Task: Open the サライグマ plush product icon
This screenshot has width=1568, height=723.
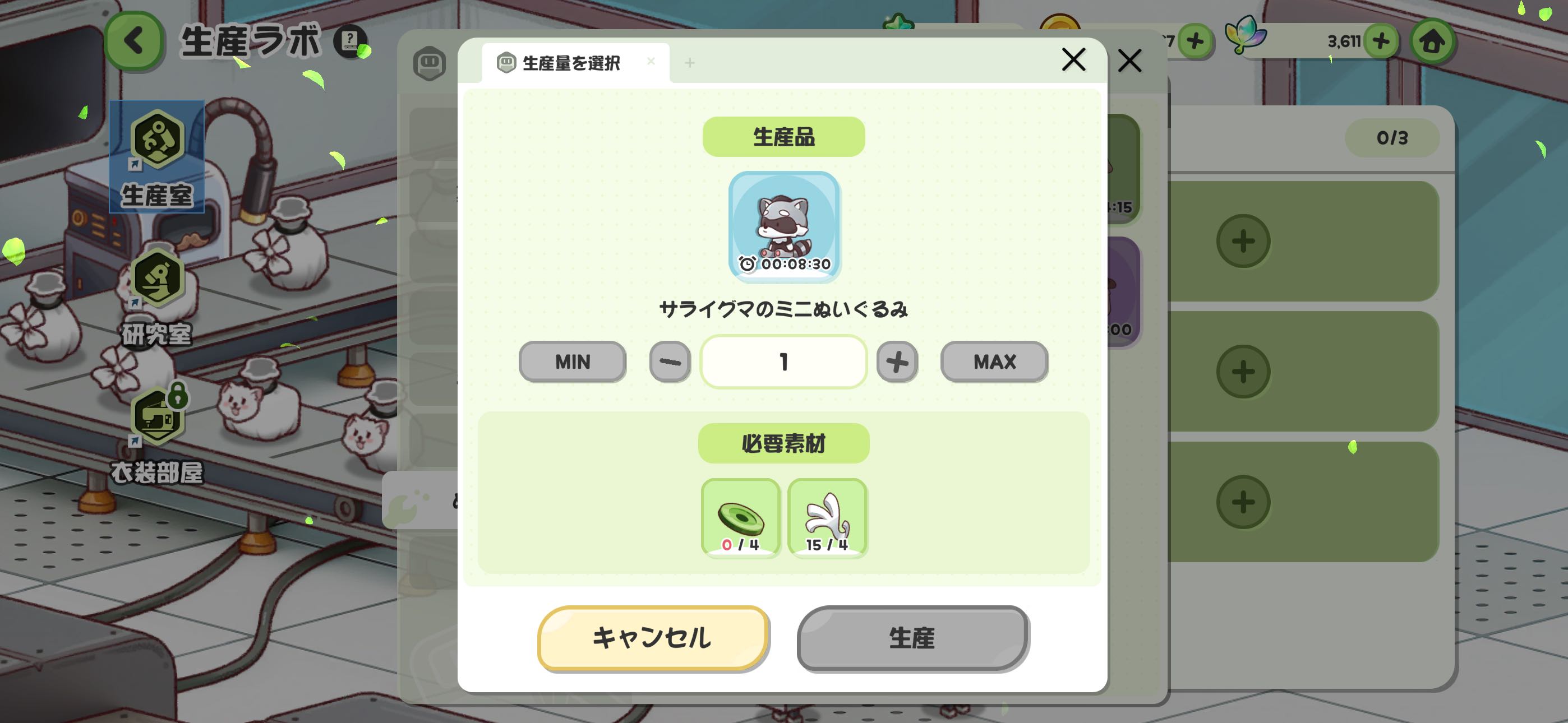Action: coord(784,226)
